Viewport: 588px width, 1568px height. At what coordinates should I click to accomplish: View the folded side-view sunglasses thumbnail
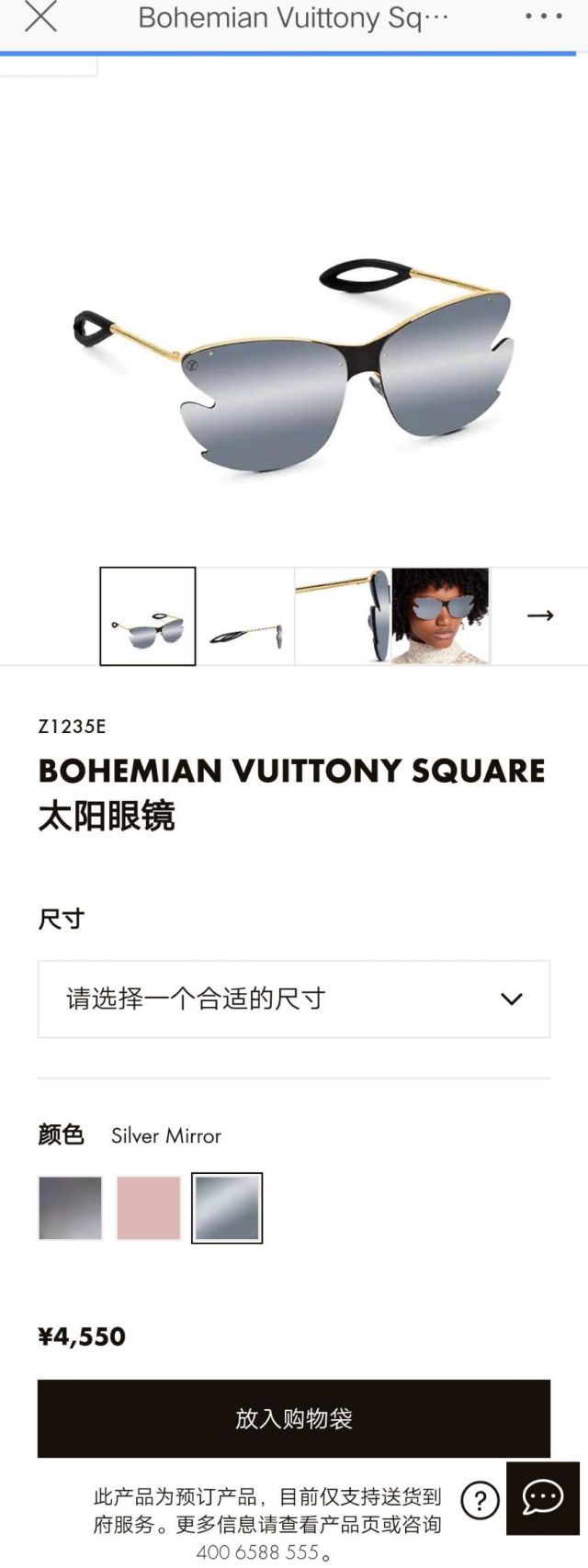click(x=245, y=616)
